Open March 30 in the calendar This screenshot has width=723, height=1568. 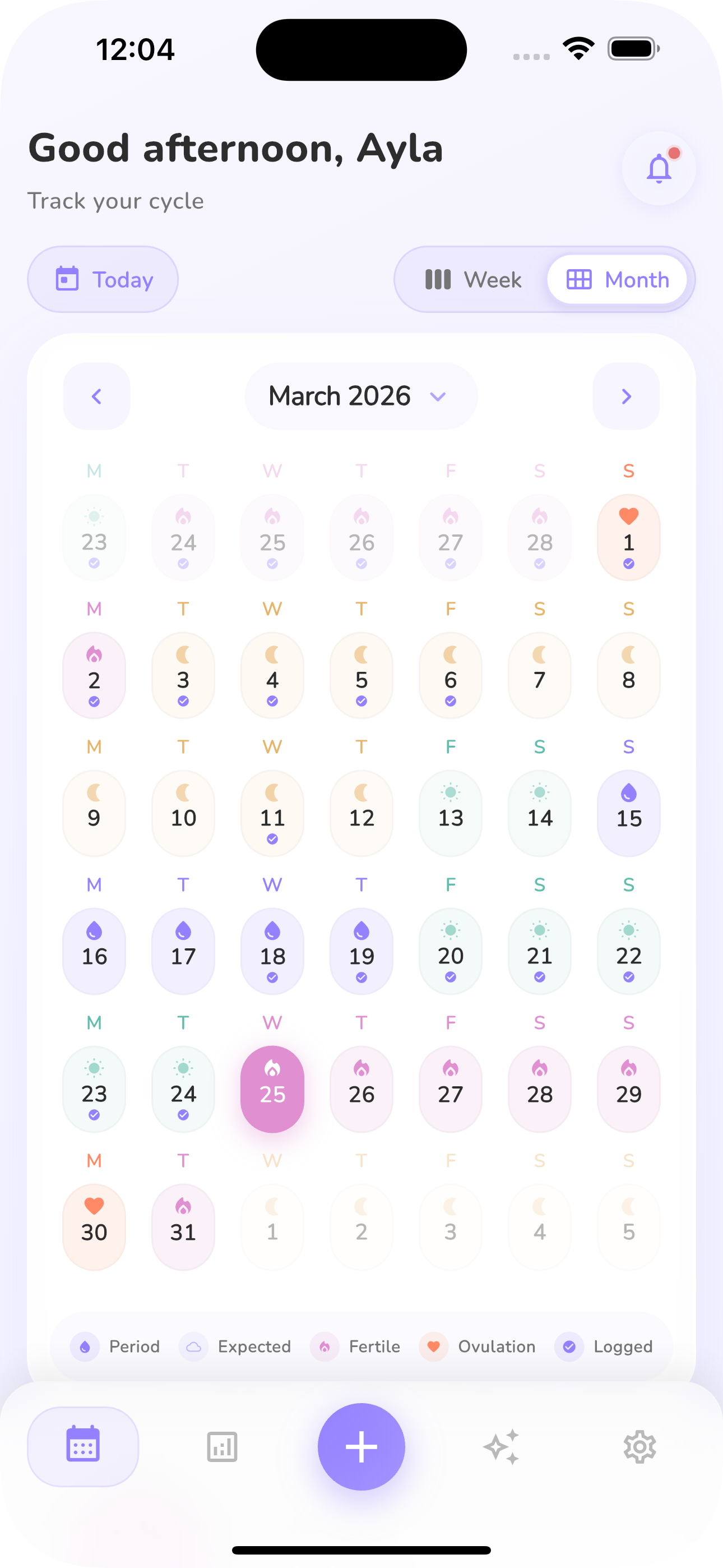point(94,1226)
